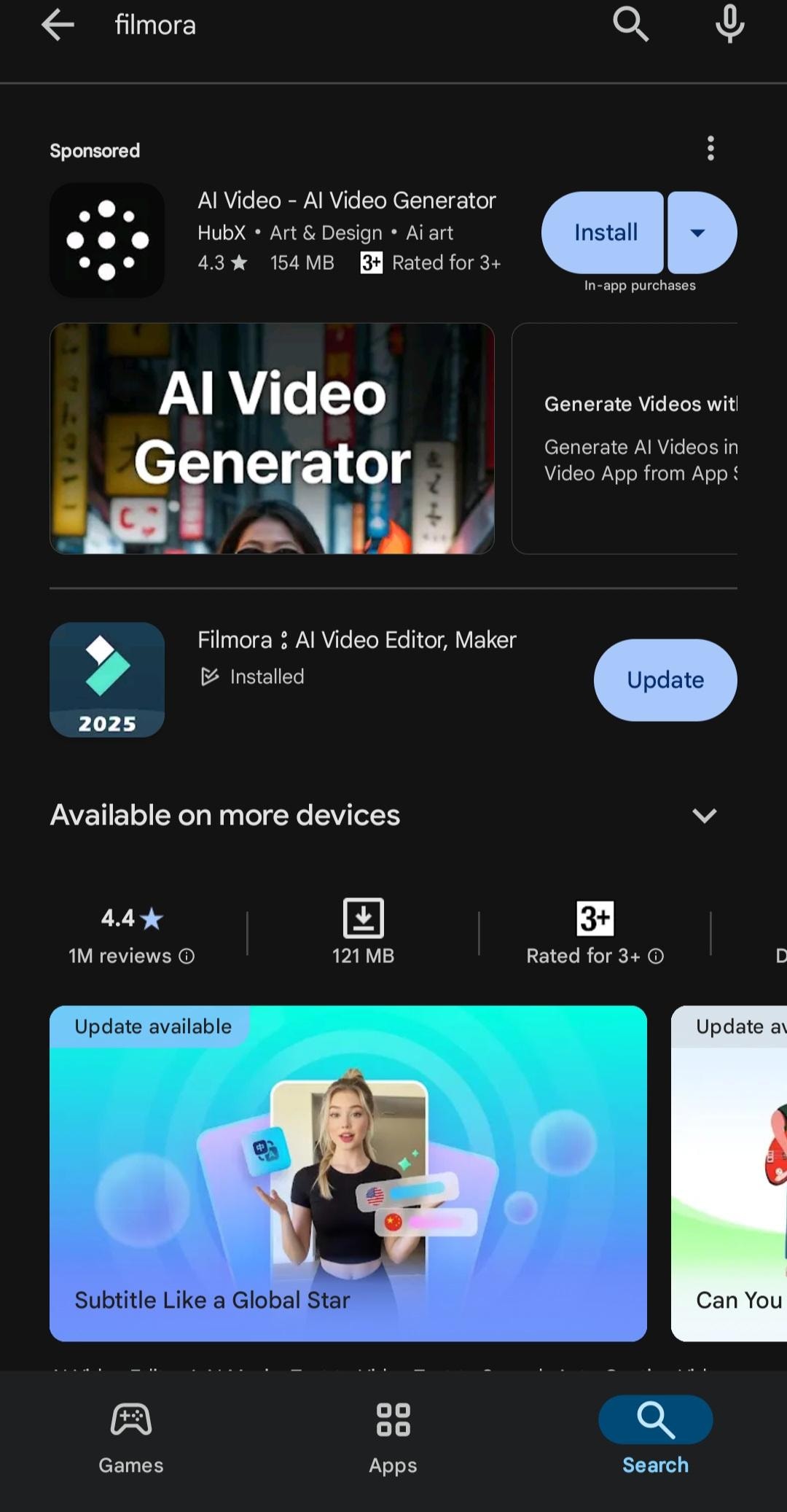Open the AI Video Generator banner image
This screenshot has width=787, height=1512.
tap(272, 438)
